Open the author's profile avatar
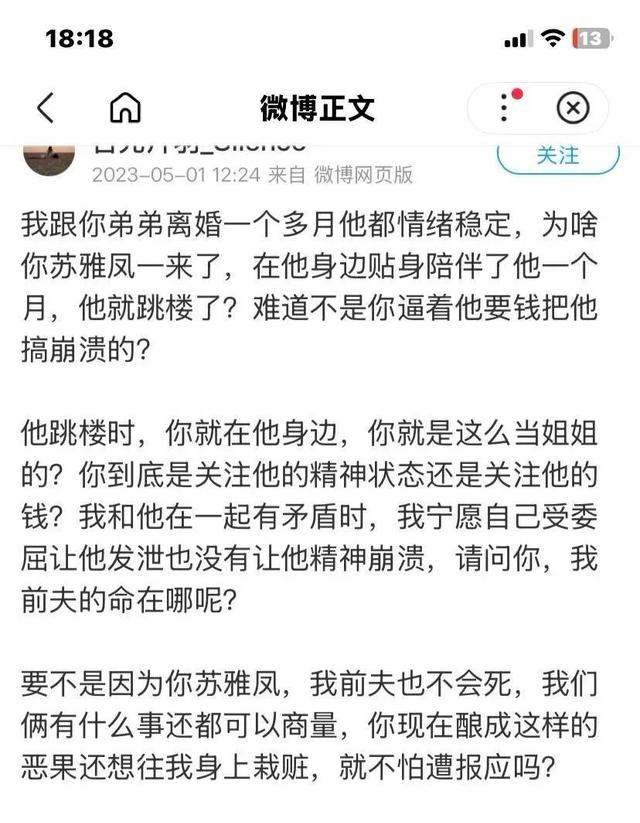Image resolution: width=640 pixels, height=823 pixels. click(49, 159)
